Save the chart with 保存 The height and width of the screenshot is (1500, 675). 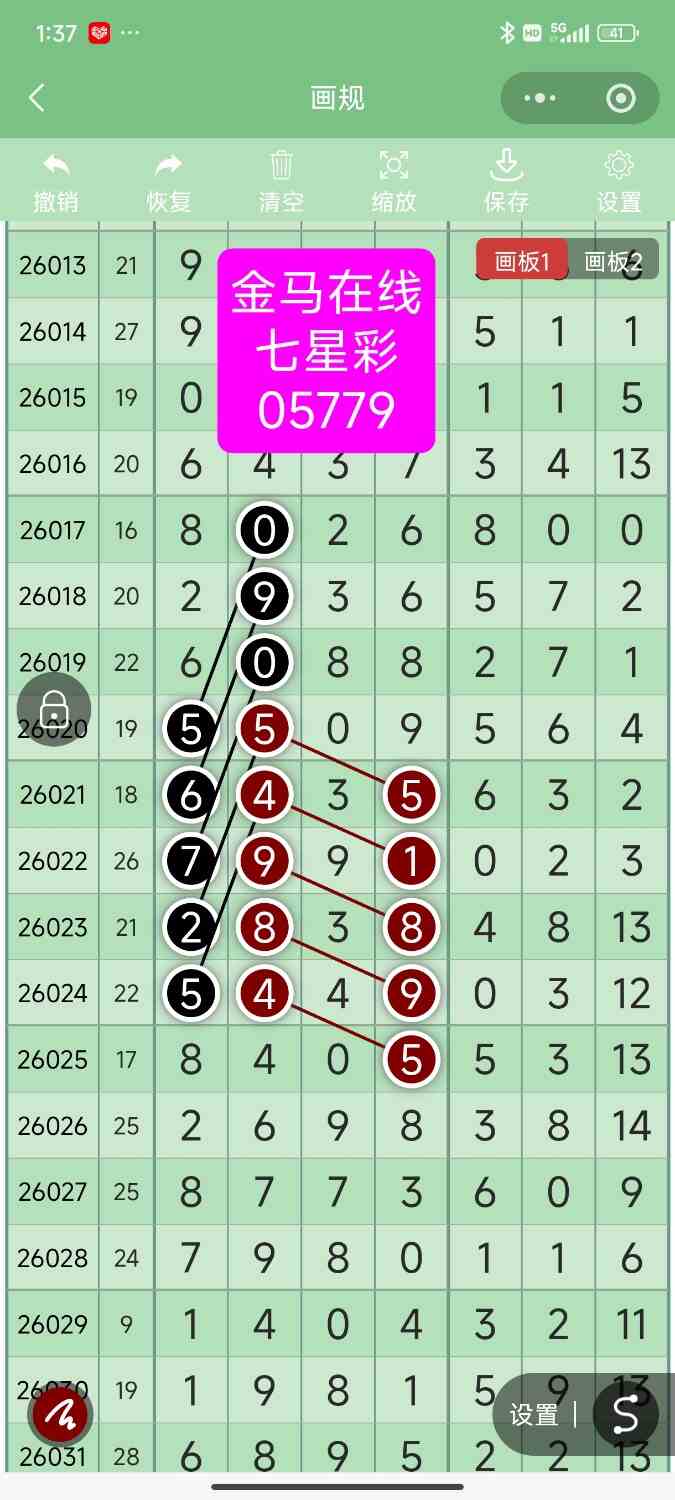pyautogui.click(x=506, y=181)
